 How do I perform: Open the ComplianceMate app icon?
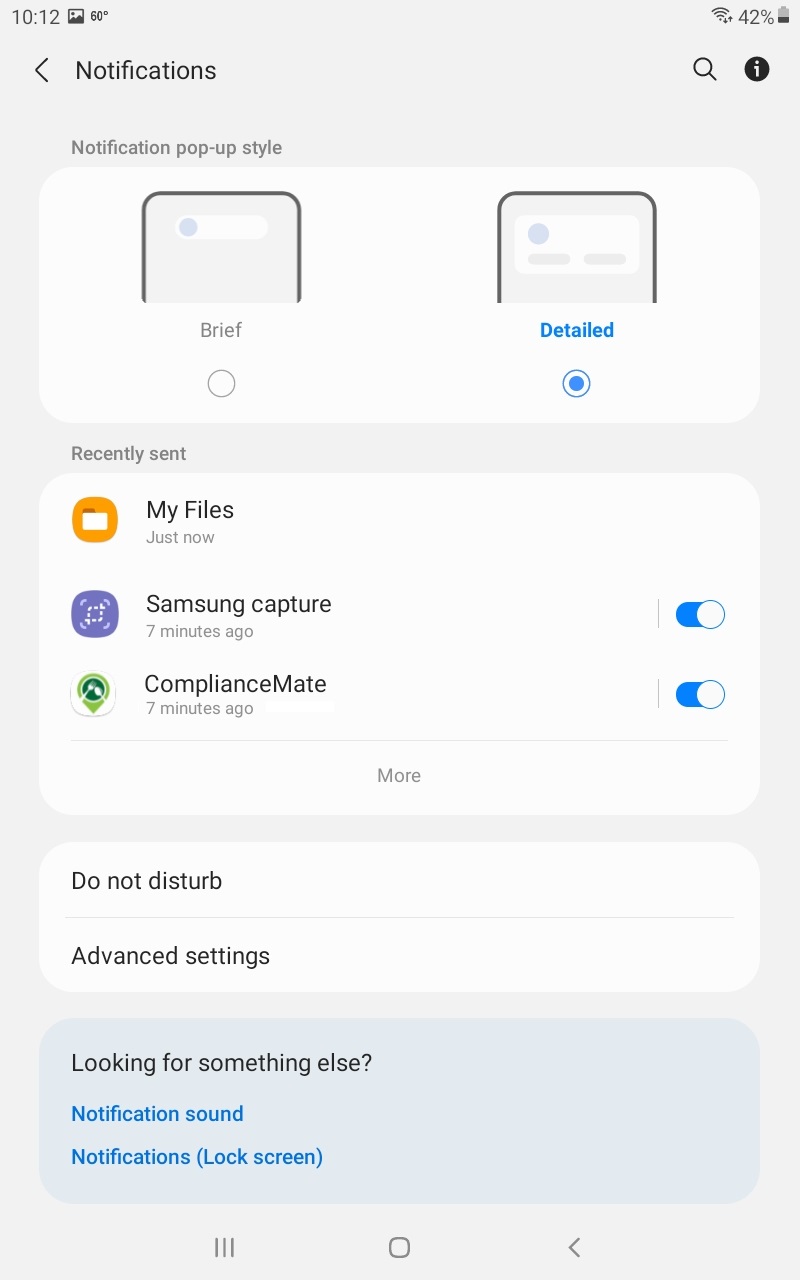(94, 693)
